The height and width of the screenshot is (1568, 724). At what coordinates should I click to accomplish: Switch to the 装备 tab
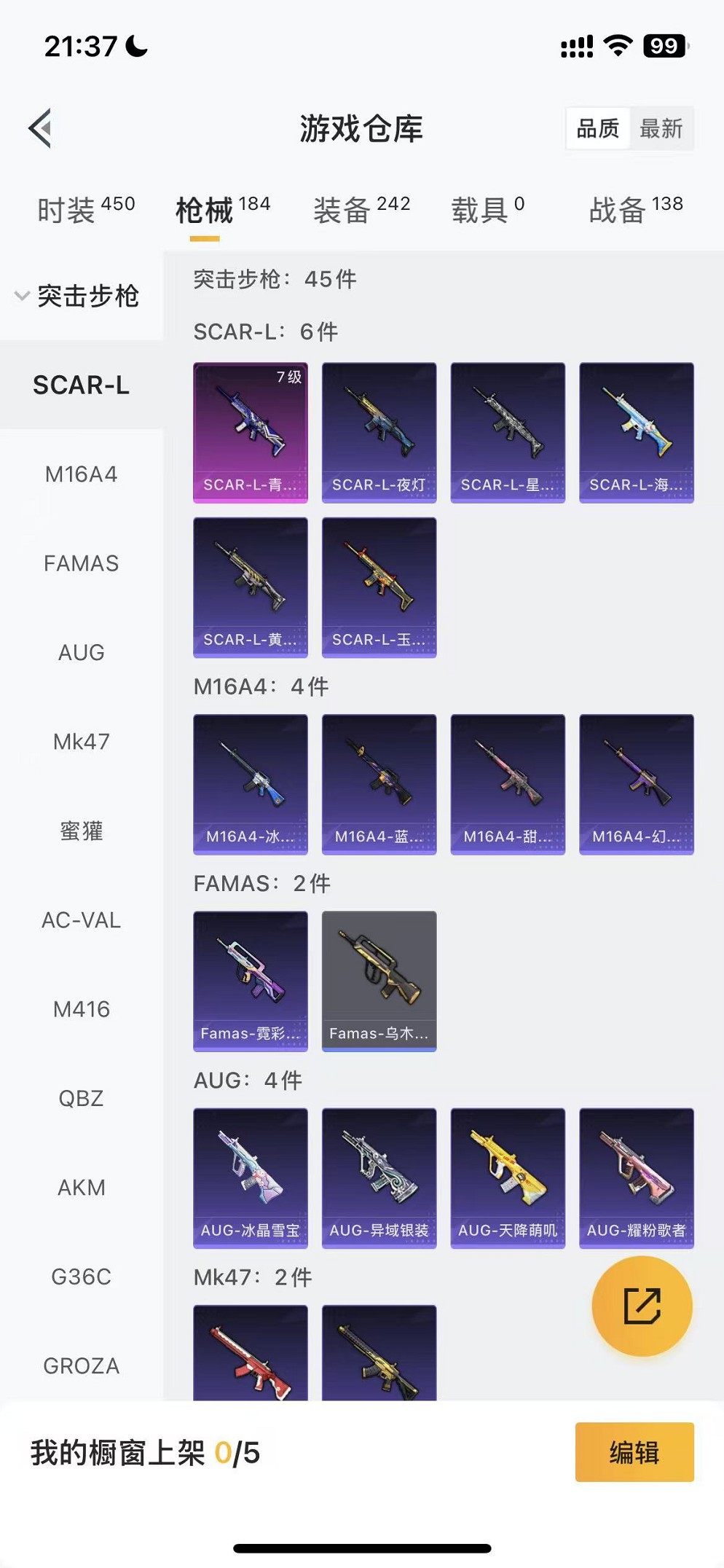click(x=361, y=210)
